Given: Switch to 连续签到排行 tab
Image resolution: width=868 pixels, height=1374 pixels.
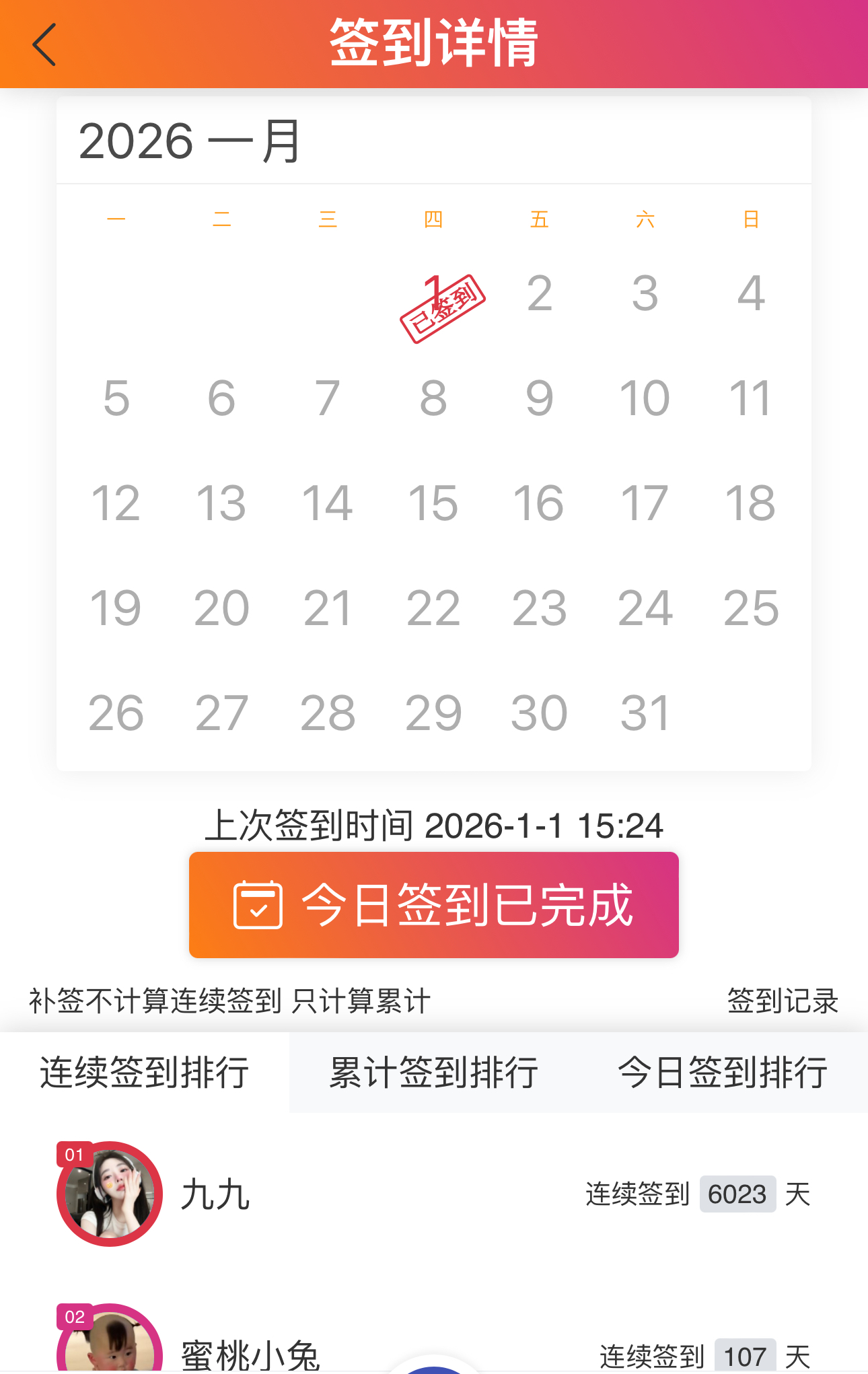Looking at the screenshot, I should (x=144, y=1072).
